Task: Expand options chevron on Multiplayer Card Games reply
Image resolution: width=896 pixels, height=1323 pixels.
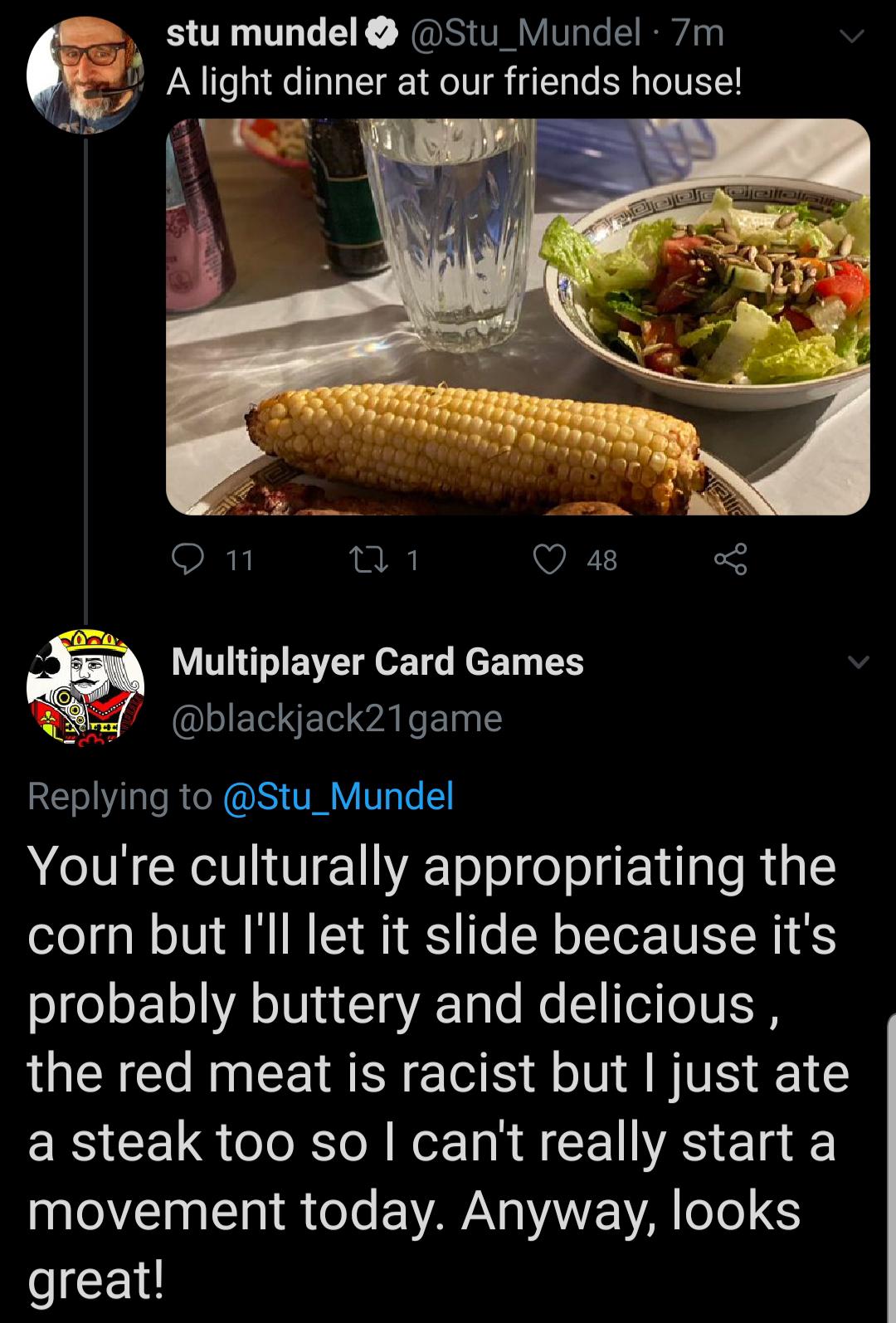Action: pyautogui.click(x=859, y=662)
